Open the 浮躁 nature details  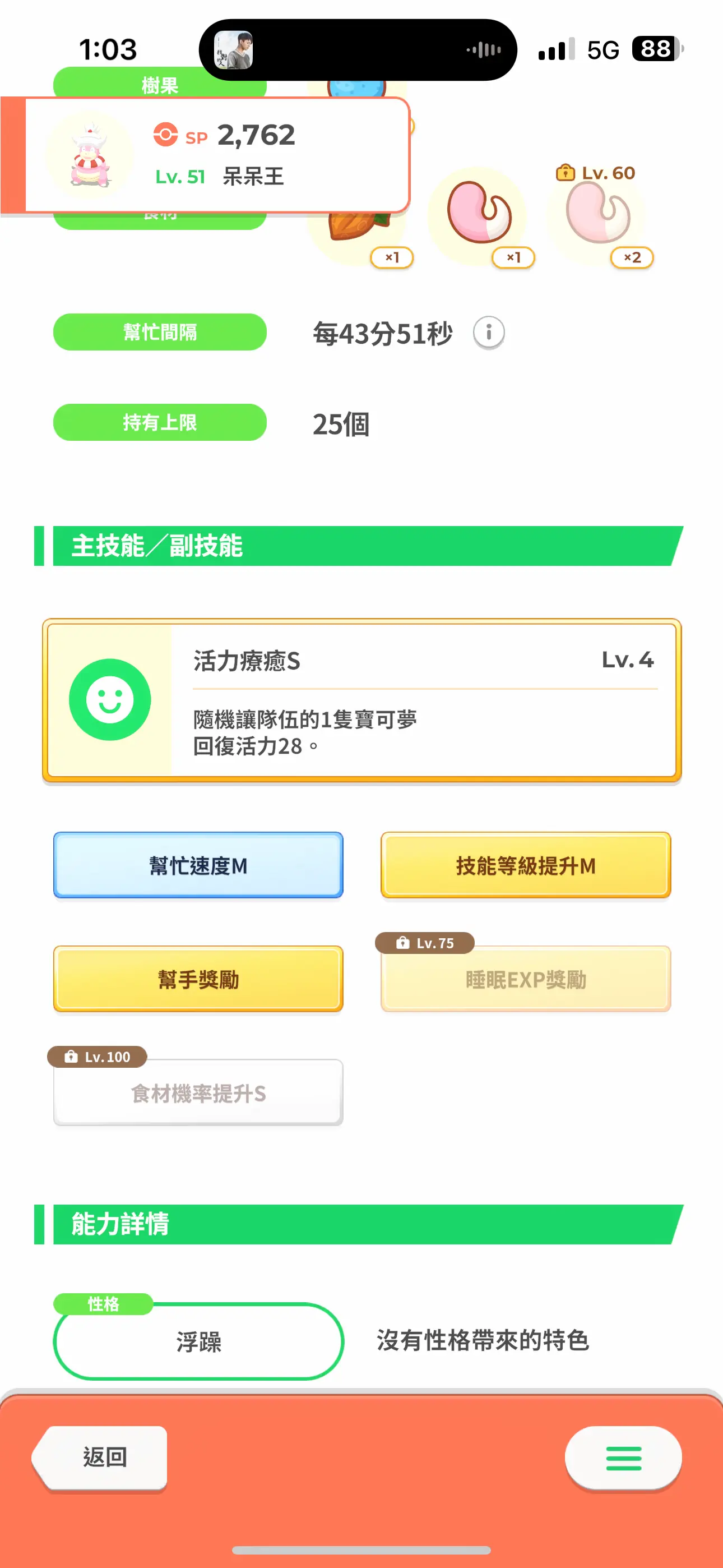point(198,1341)
